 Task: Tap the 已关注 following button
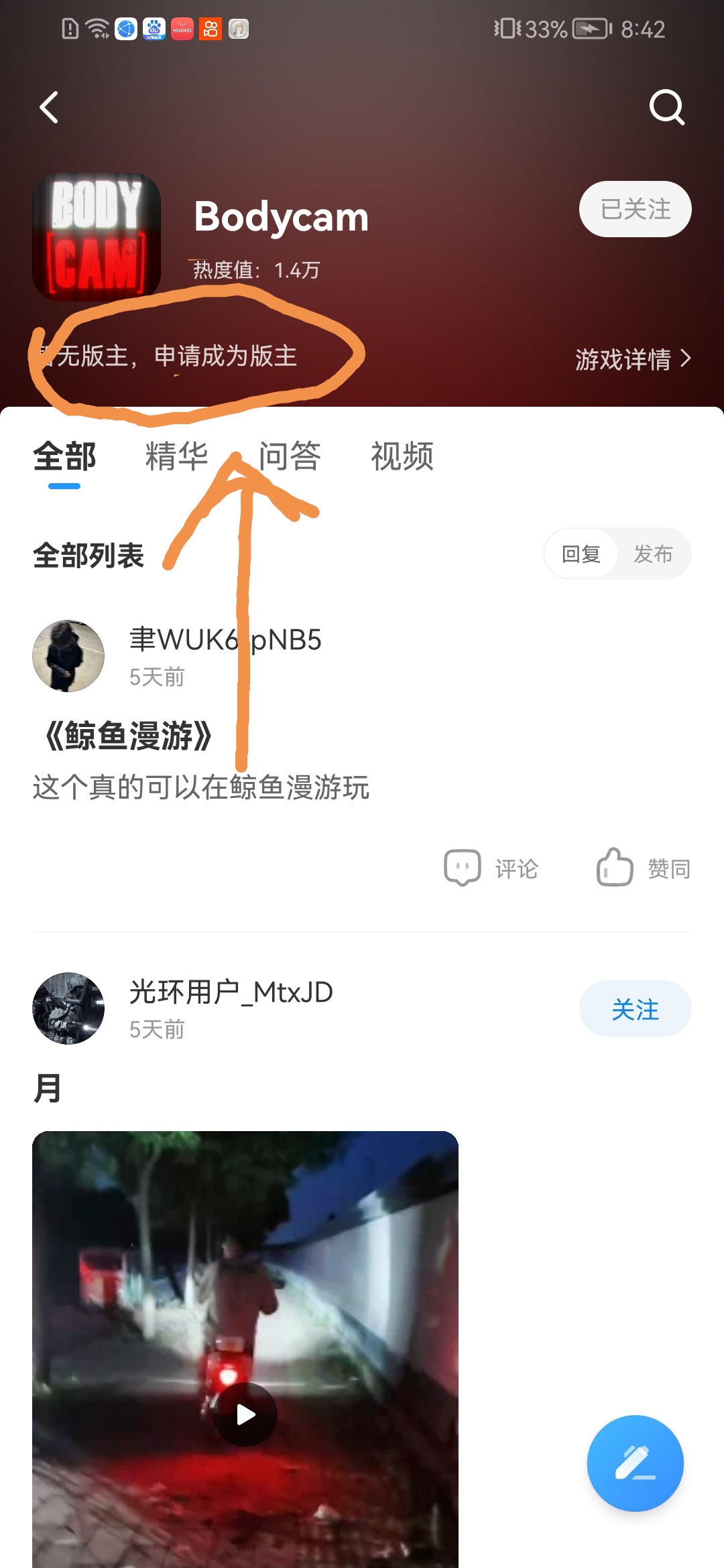click(x=635, y=209)
